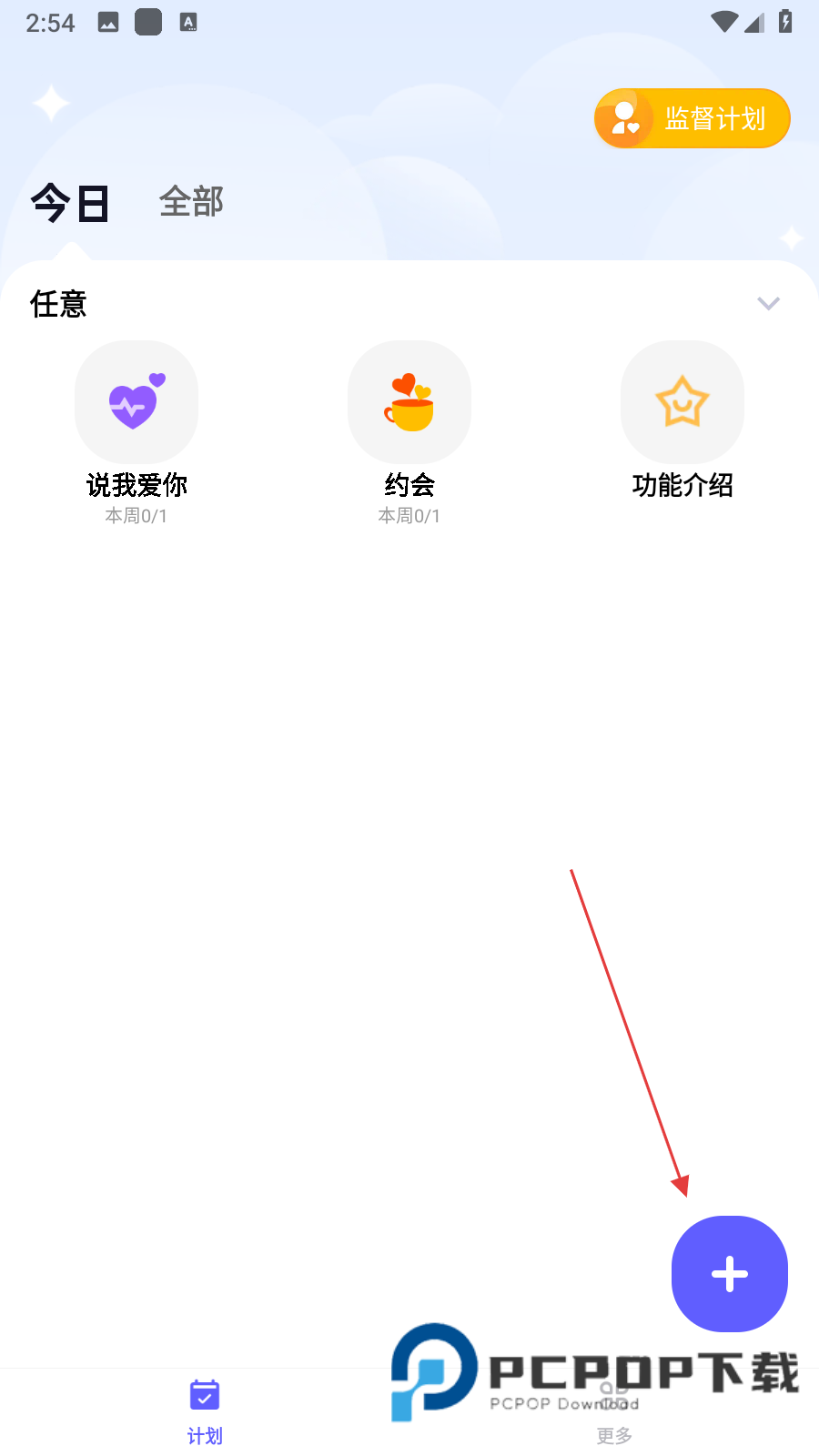The image size is (819, 1456).
Task: Switch to the 全部 tab
Action: [x=191, y=201]
